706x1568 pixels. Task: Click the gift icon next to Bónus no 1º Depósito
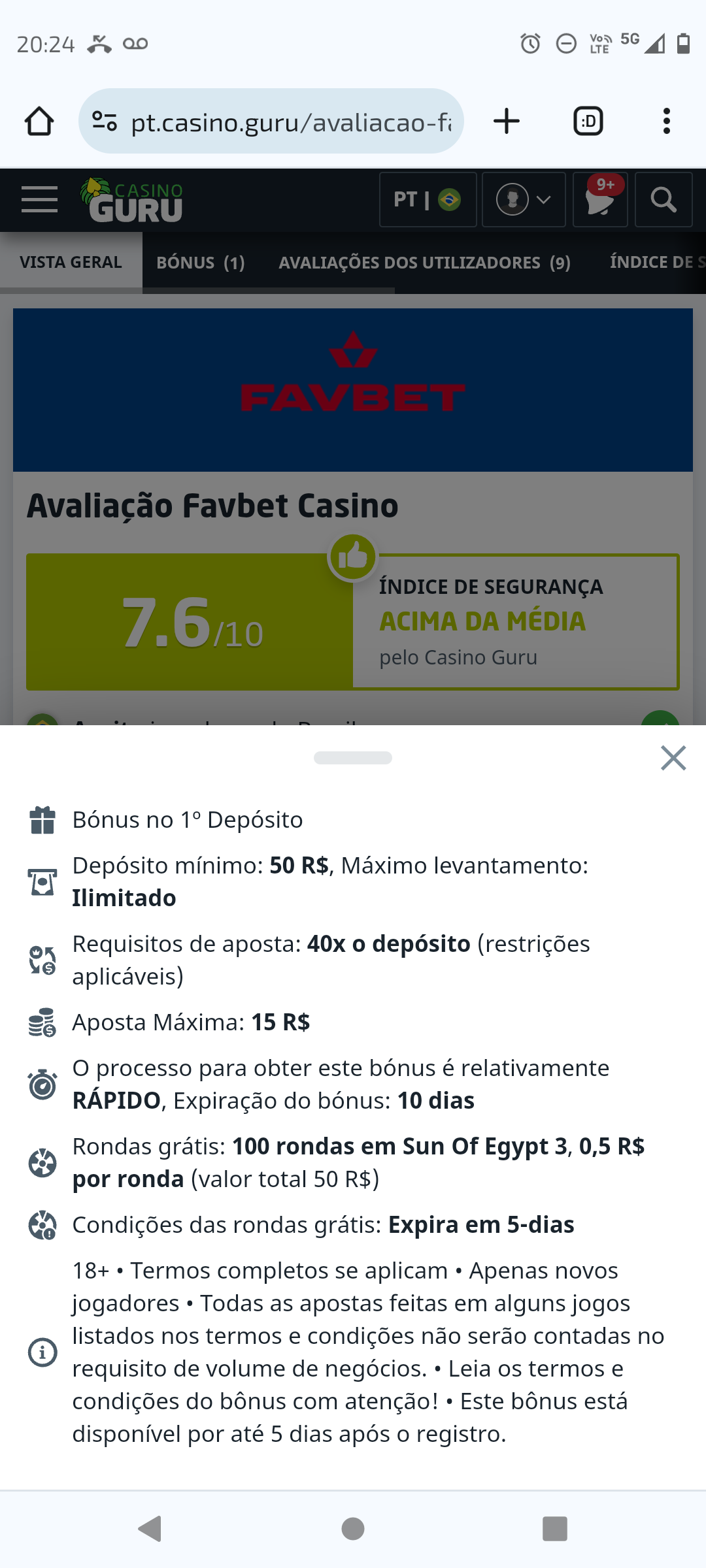pyautogui.click(x=42, y=819)
